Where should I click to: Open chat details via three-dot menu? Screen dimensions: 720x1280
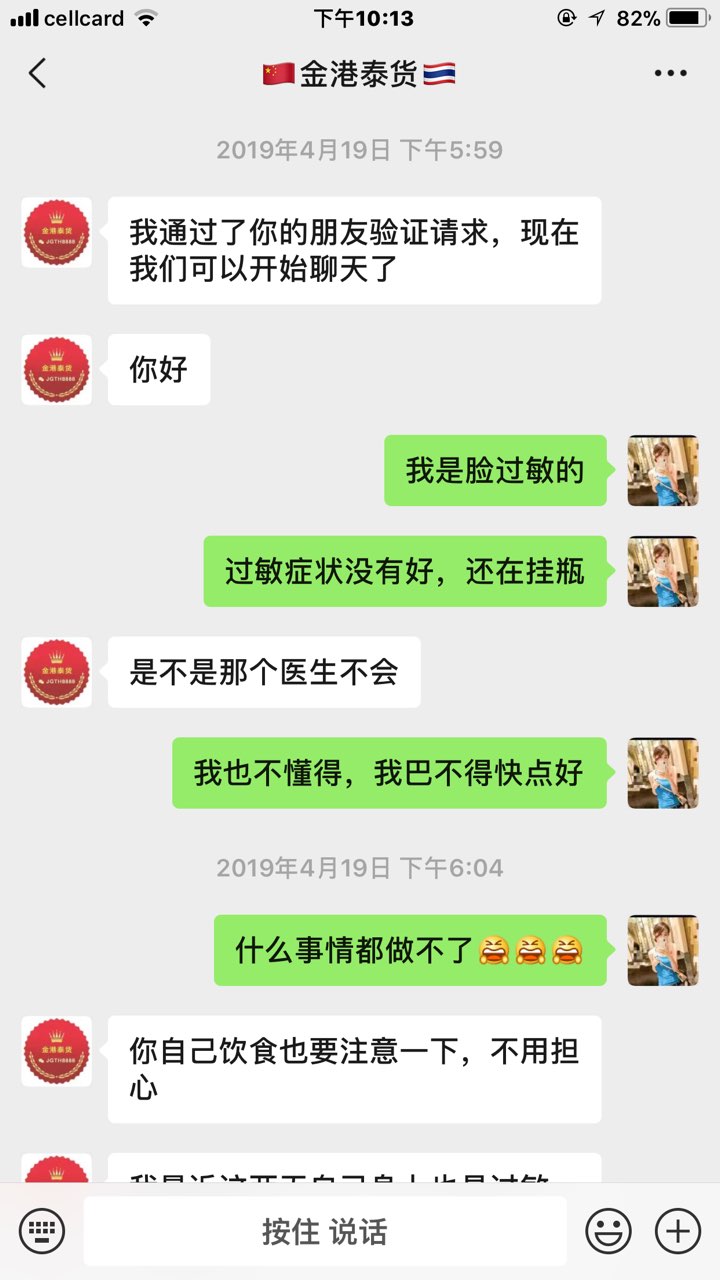pos(670,73)
